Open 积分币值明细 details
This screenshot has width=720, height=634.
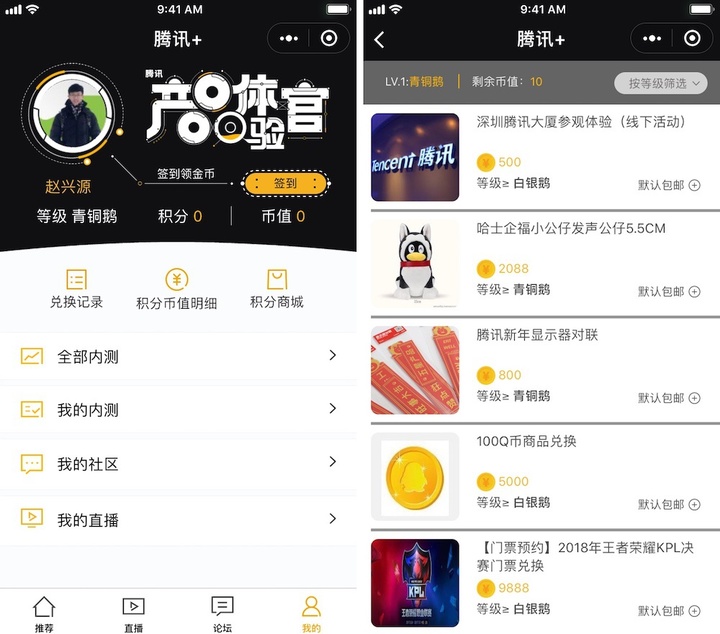(x=177, y=289)
